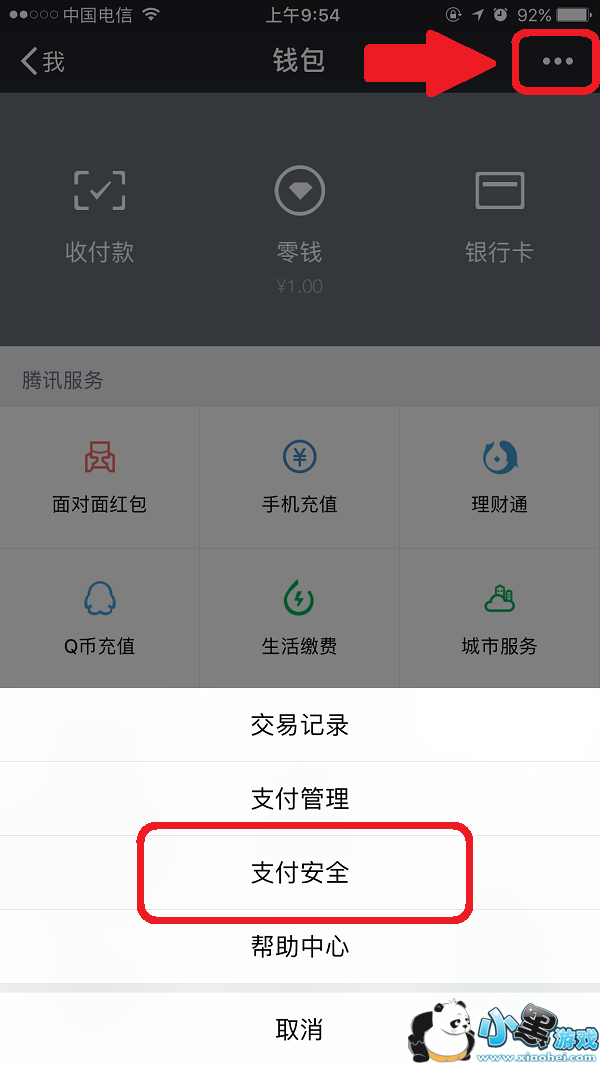Open 帮助中心 help center

tap(300, 946)
